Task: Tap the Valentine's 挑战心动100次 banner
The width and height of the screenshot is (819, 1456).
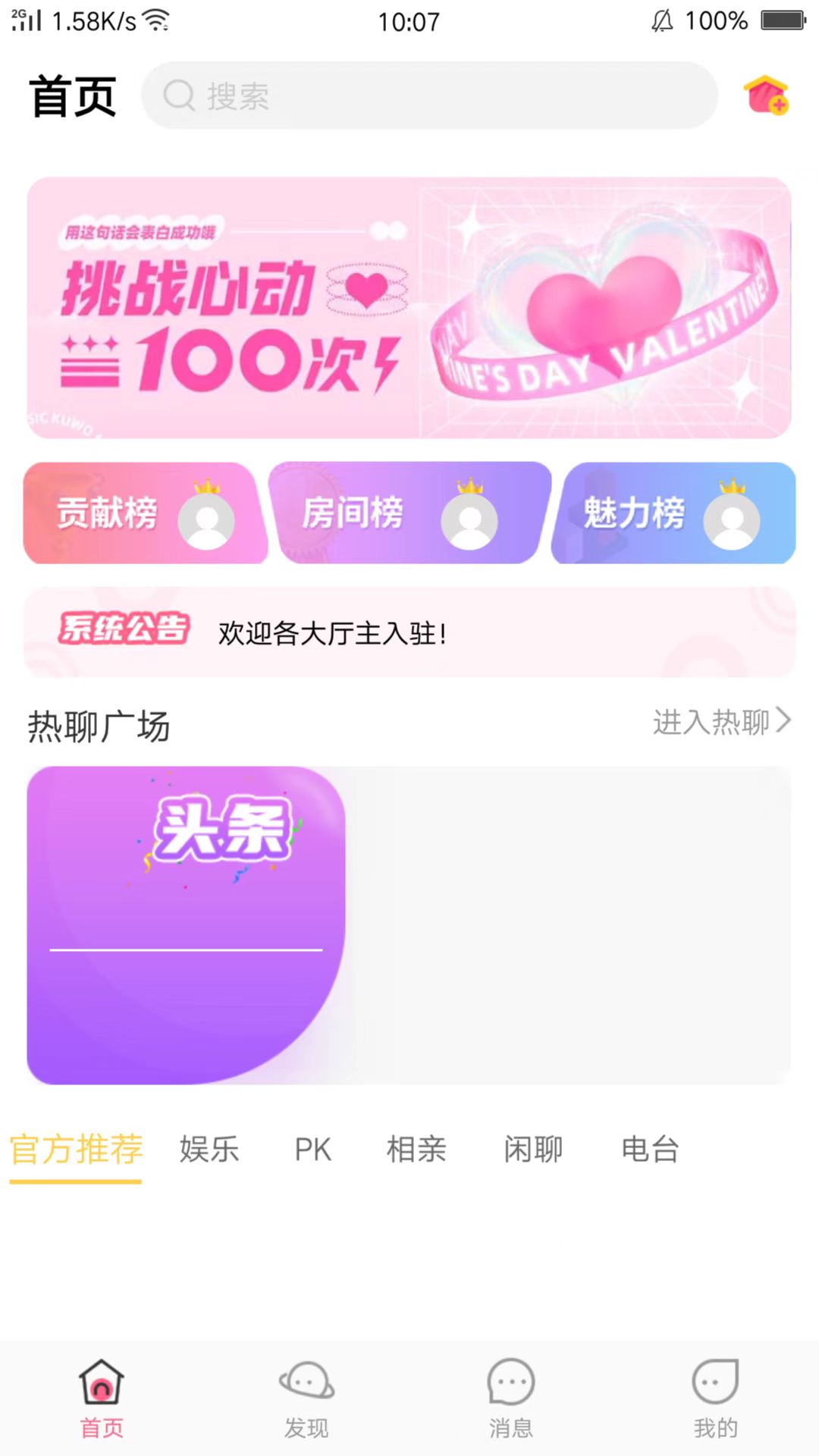Action: pyautogui.click(x=409, y=308)
